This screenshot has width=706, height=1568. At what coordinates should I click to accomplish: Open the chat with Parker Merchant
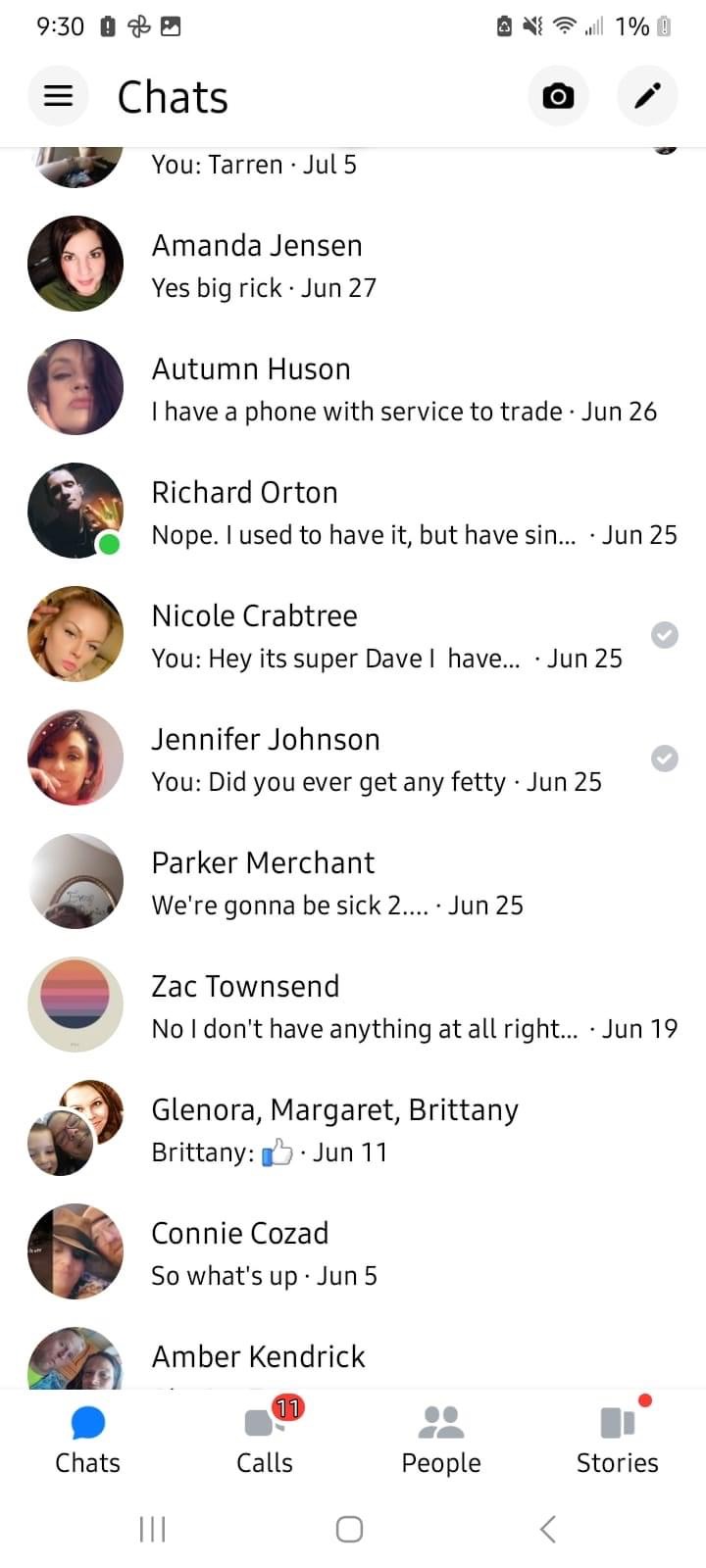pos(353,882)
